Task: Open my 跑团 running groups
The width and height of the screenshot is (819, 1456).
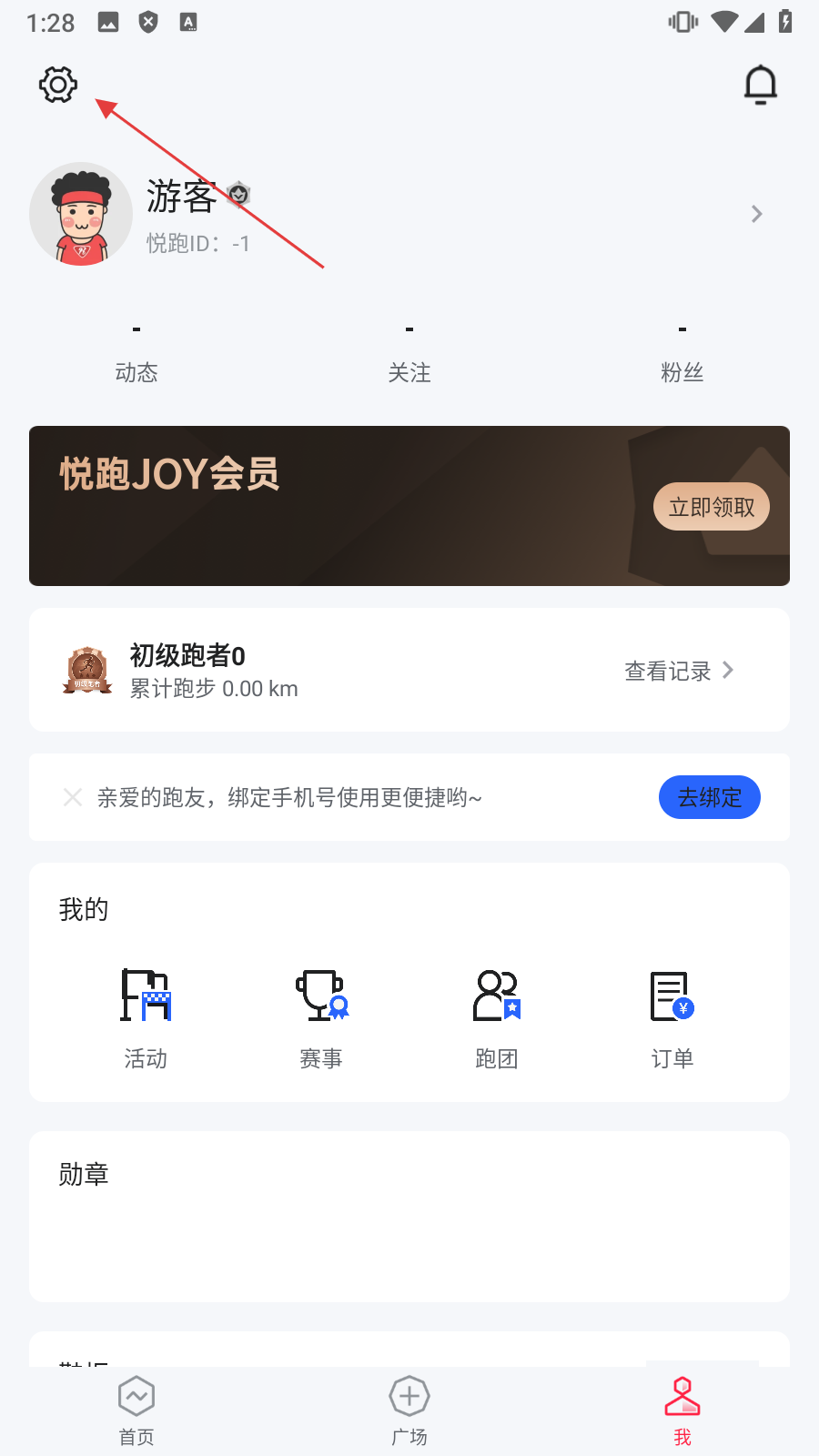Action: tap(497, 1017)
